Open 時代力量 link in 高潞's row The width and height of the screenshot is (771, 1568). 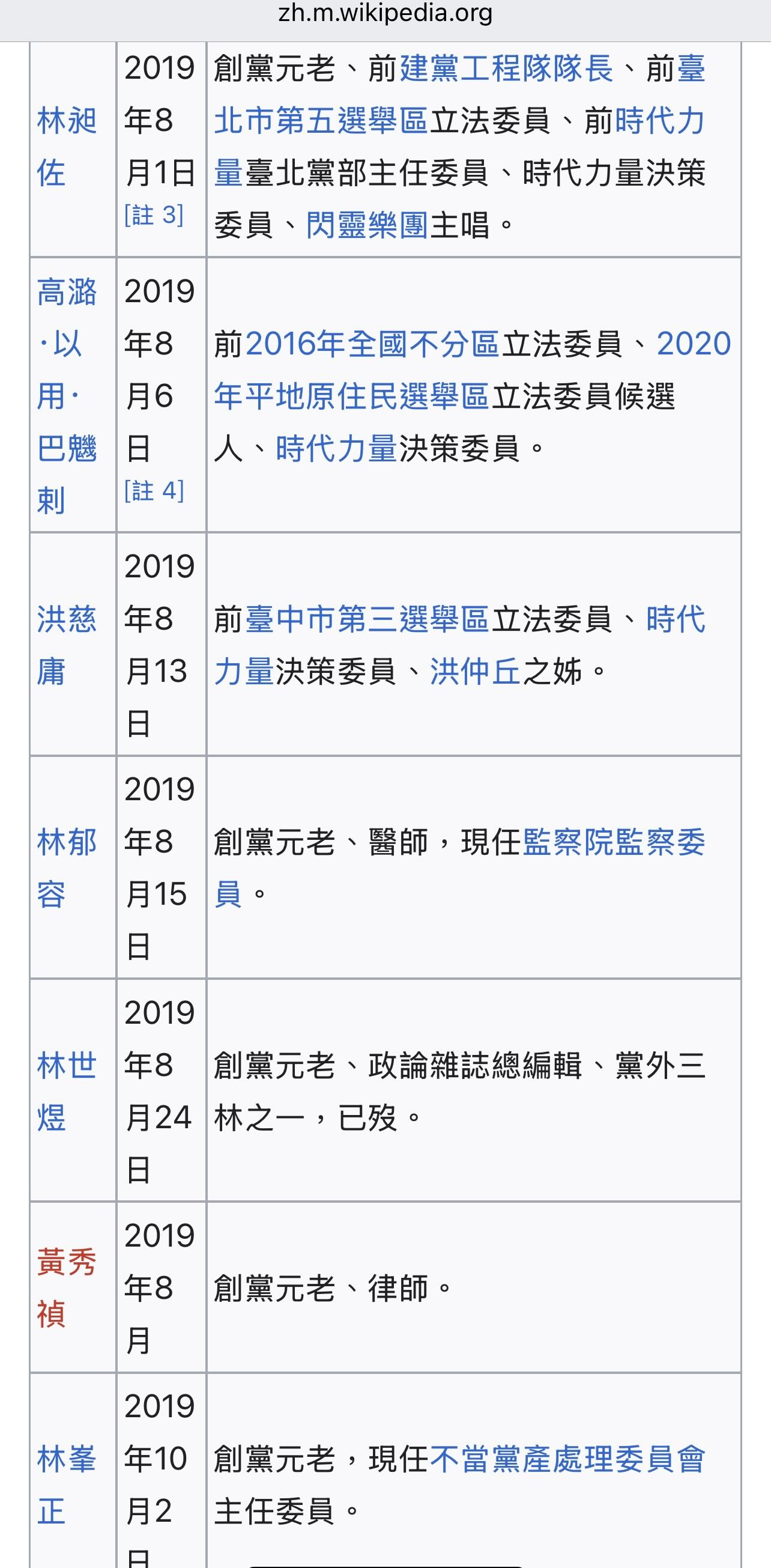click(x=336, y=449)
